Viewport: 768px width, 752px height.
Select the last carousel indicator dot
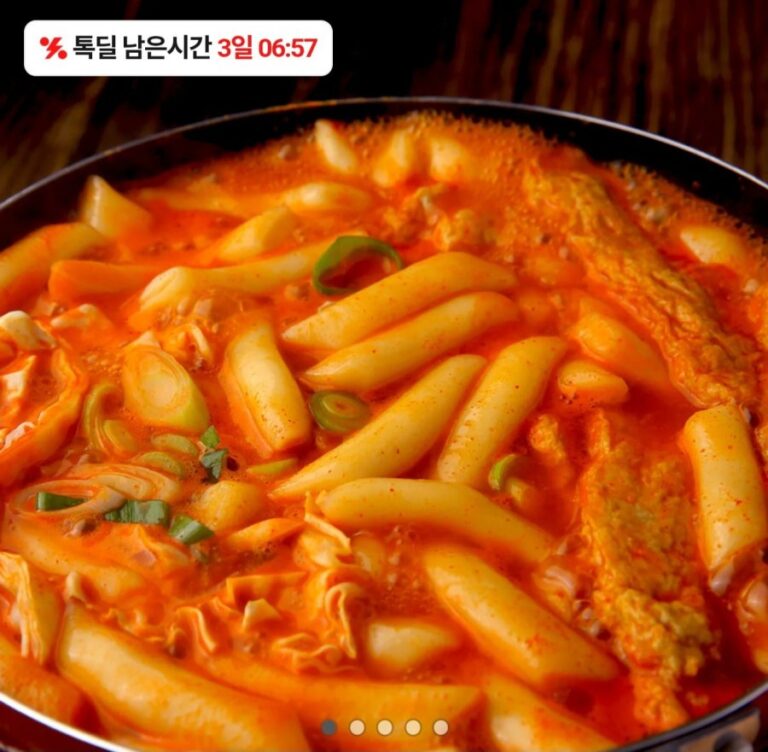point(441,727)
